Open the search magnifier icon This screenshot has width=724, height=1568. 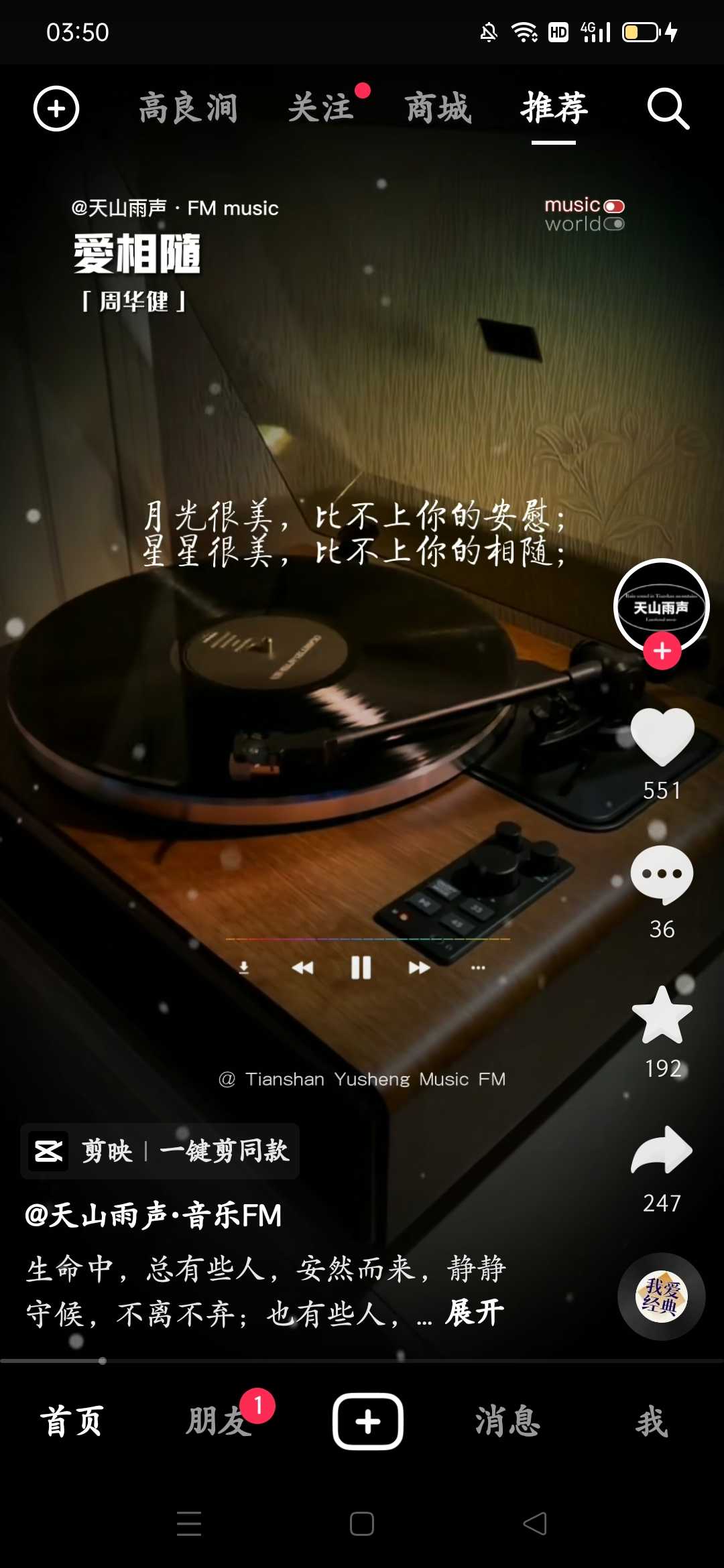[668, 109]
